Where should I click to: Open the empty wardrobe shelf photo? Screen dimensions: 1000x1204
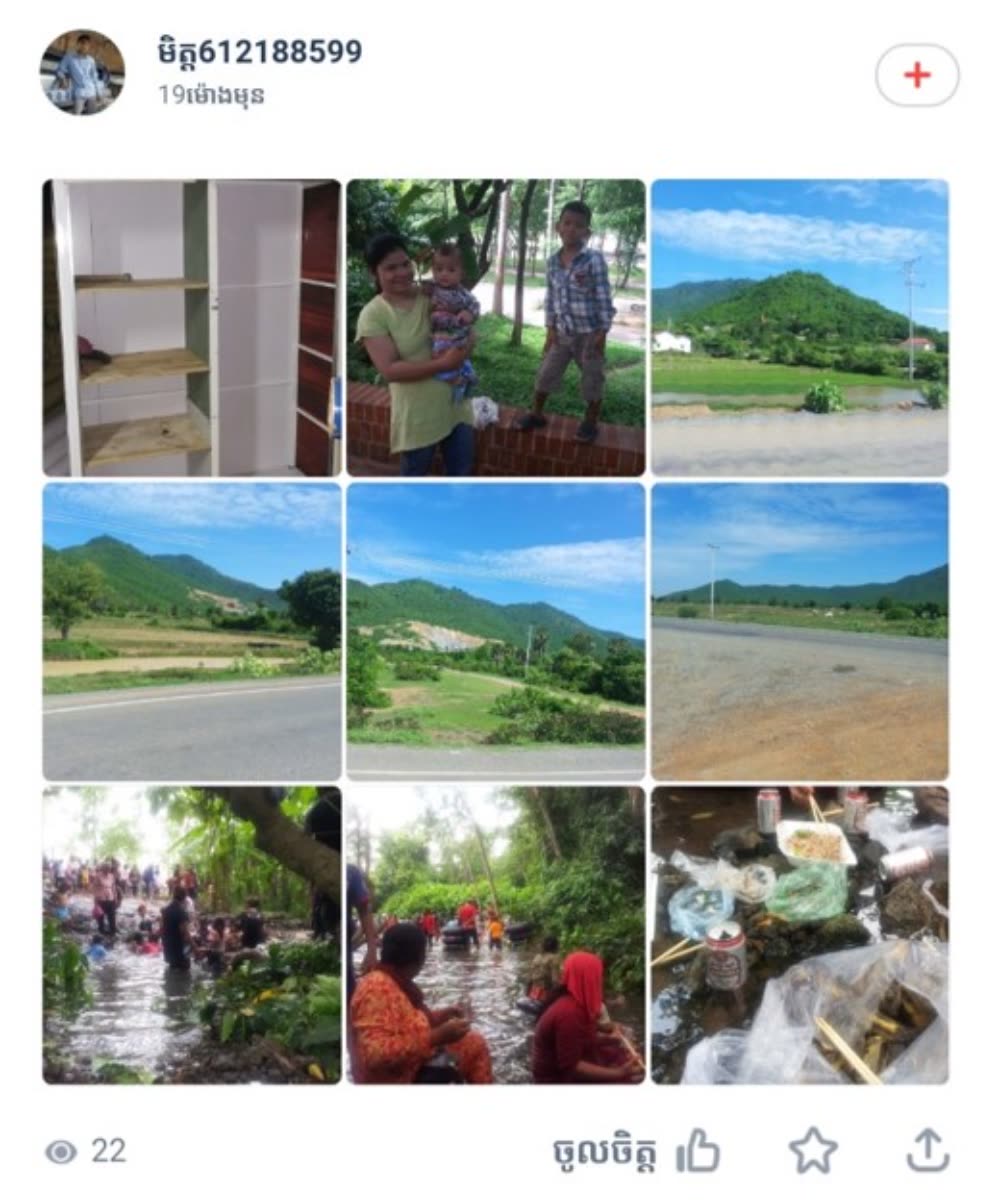point(192,328)
